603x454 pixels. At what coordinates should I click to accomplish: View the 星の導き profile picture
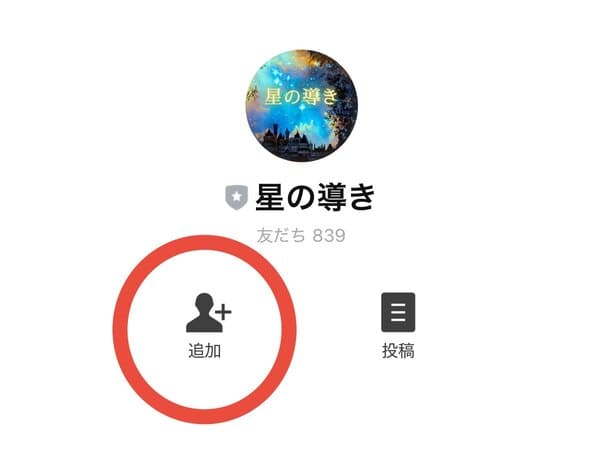301,104
